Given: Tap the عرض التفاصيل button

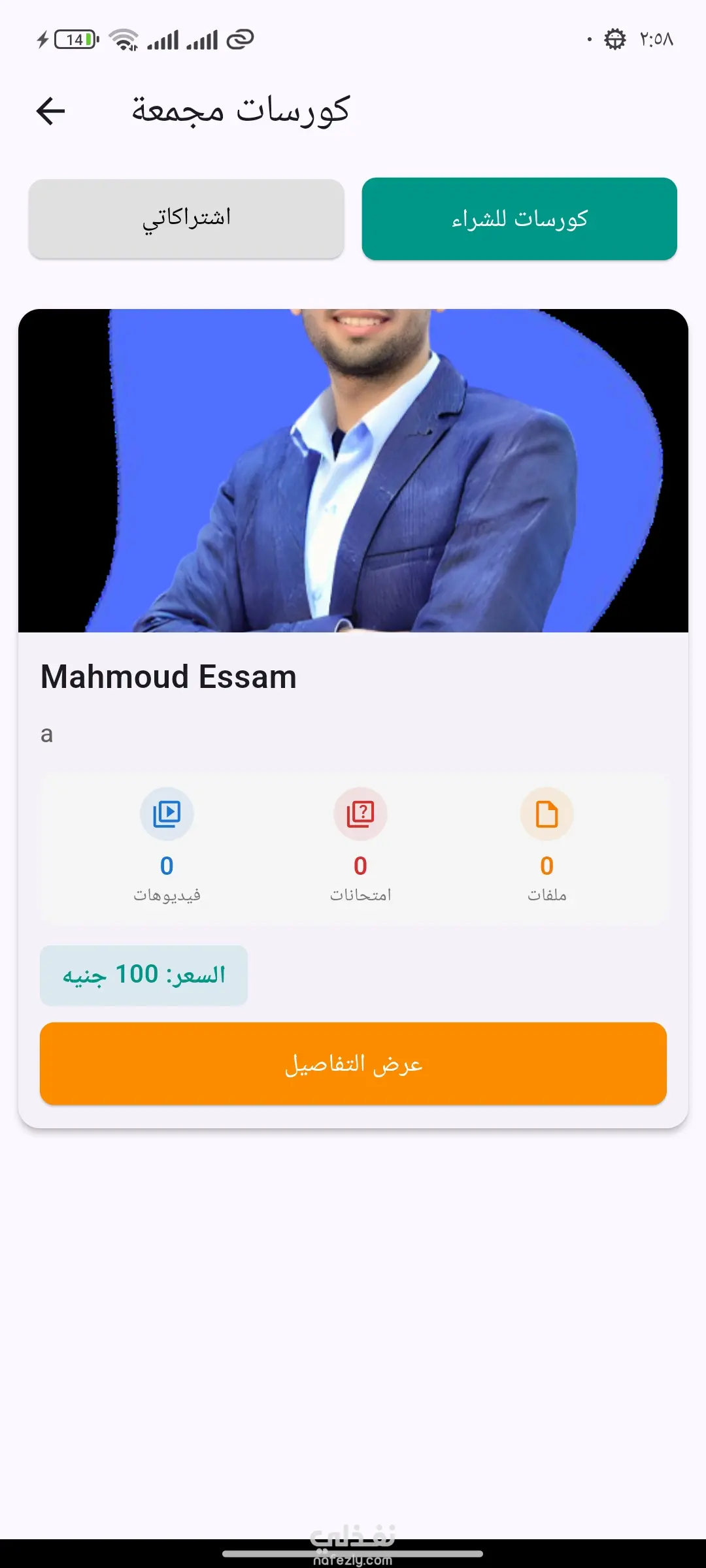Looking at the screenshot, I should coord(353,1063).
